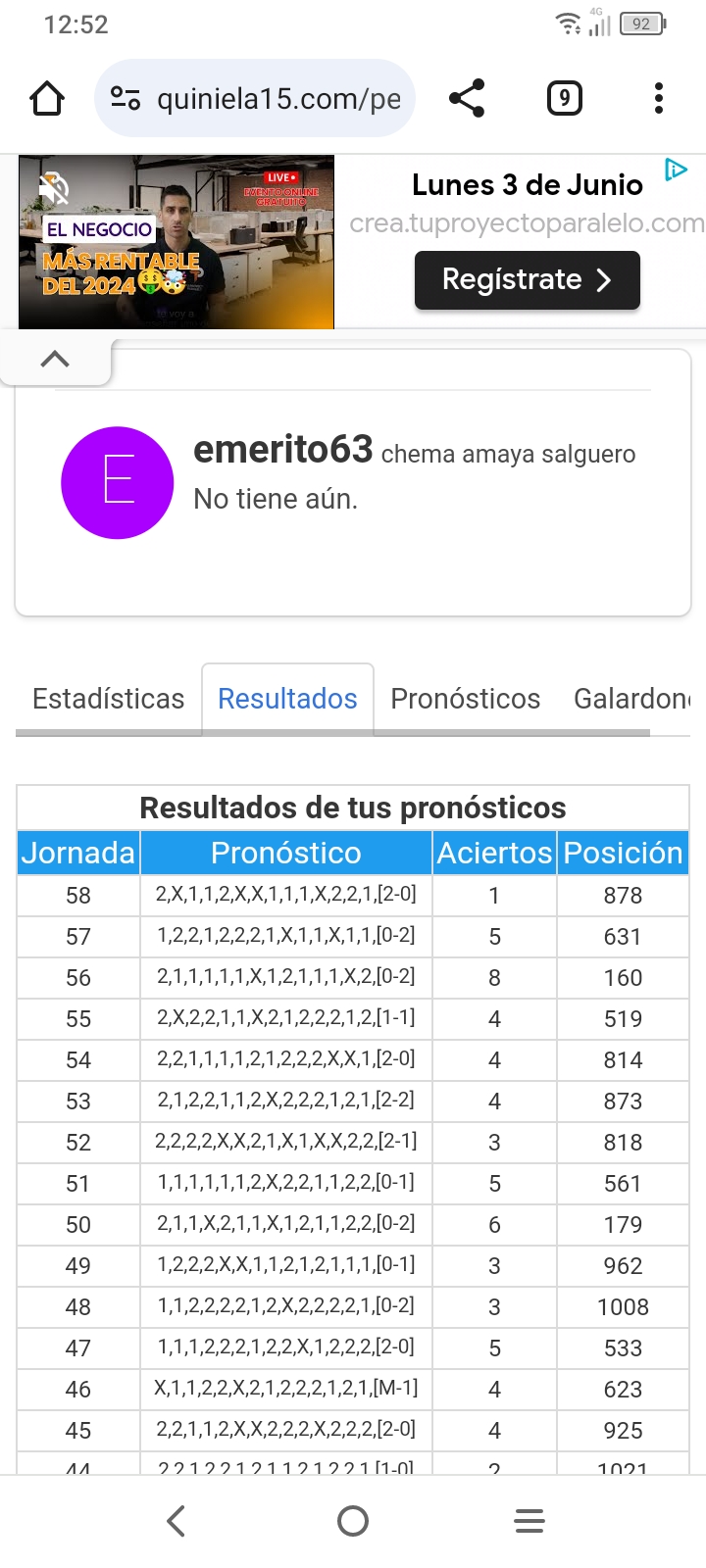The width and height of the screenshot is (706, 1568).
Task: Unmute the ad video
Action: tap(53, 188)
